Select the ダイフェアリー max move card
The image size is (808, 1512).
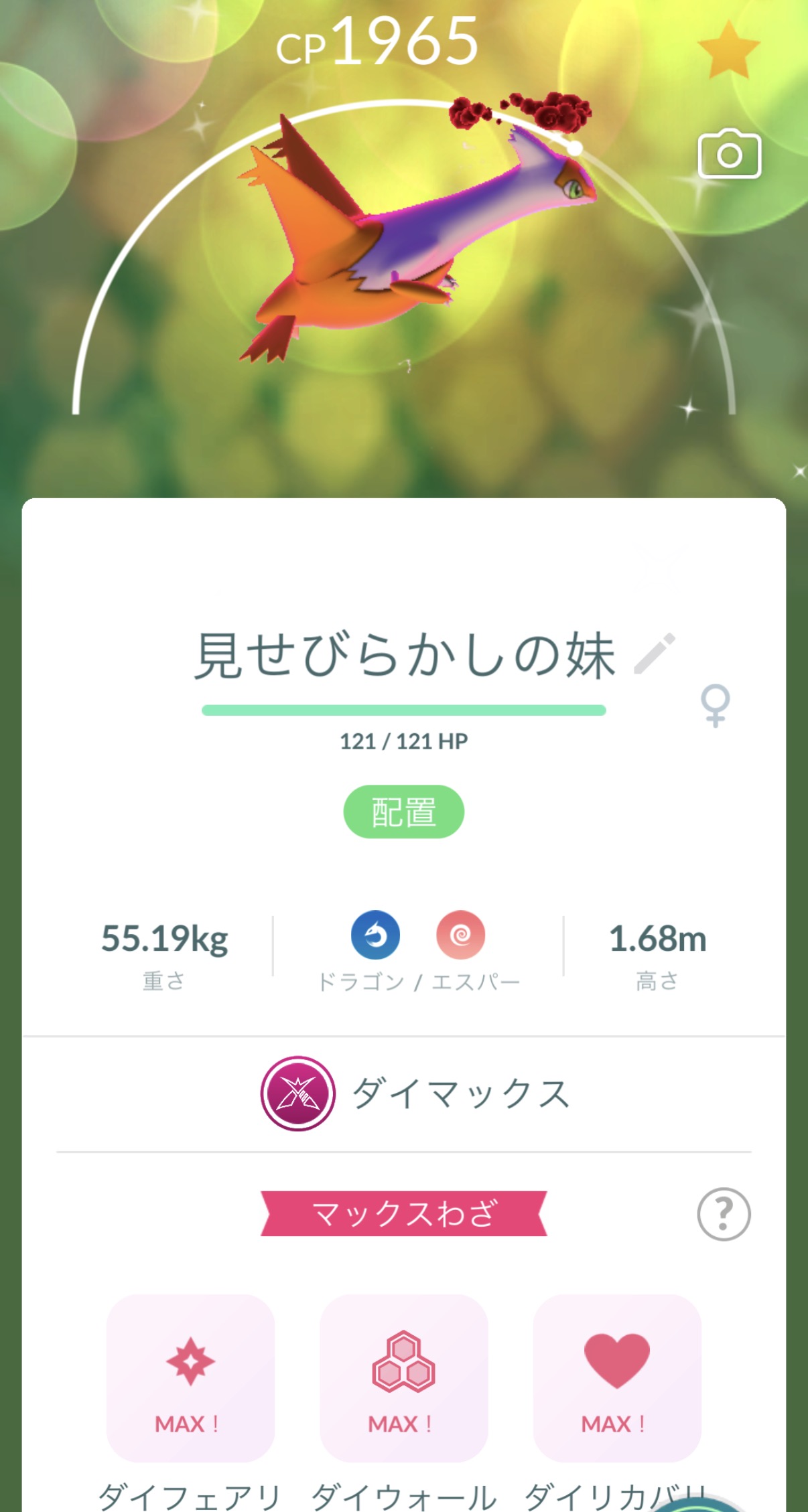pos(190,1378)
